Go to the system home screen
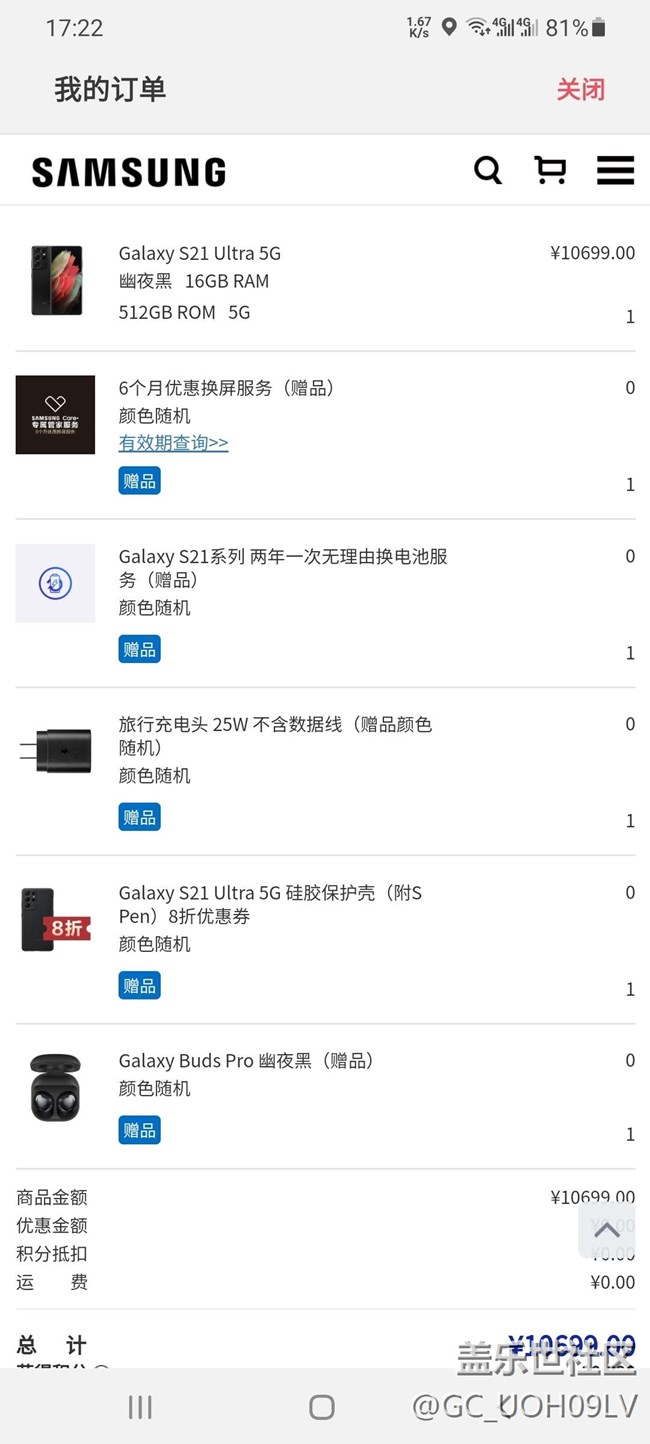The width and height of the screenshot is (650, 1444). click(x=321, y=1408)
